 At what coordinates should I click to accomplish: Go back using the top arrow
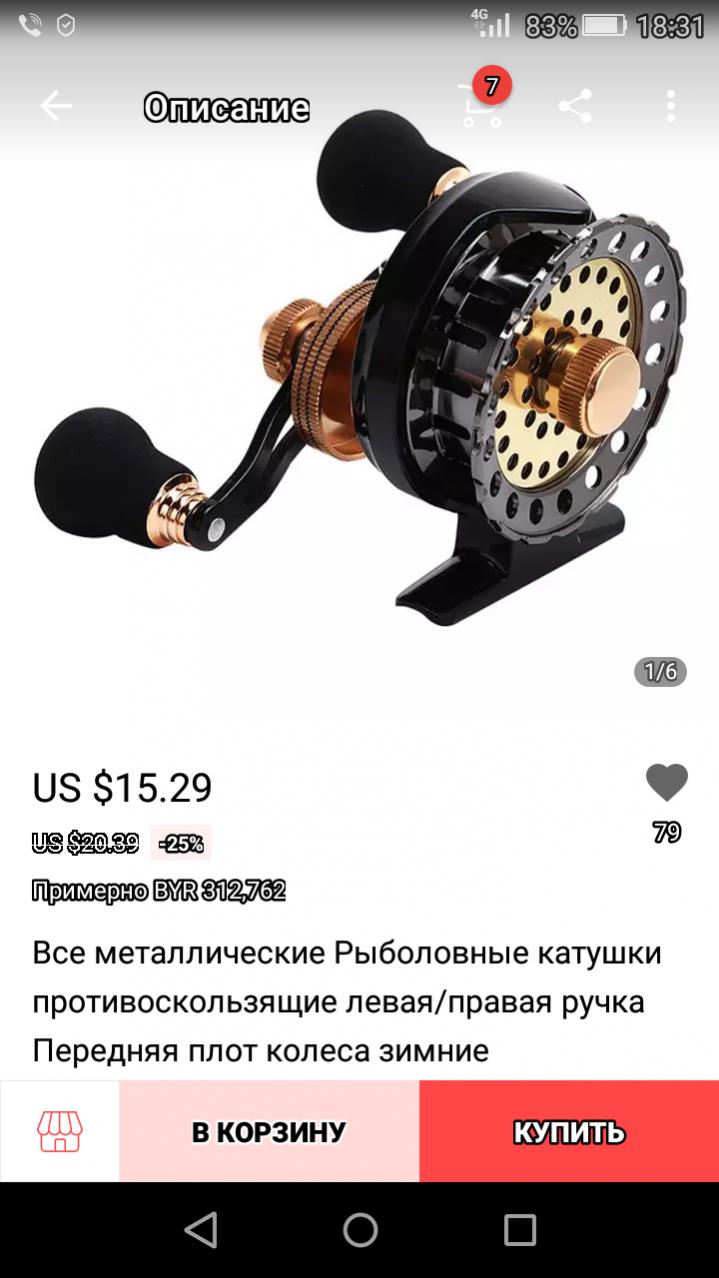pyautogui.click(x=56, y=106)
